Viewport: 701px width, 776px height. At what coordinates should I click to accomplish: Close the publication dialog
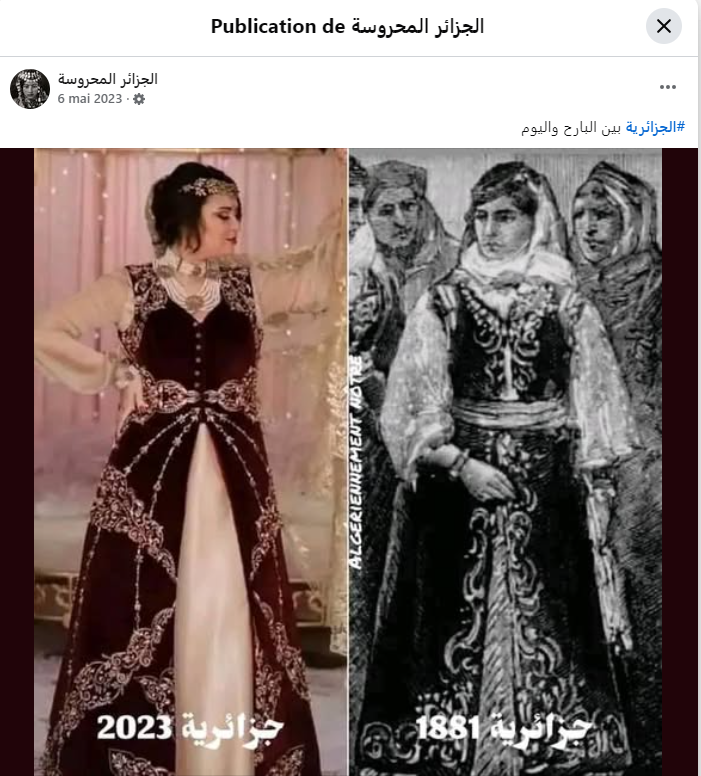(664, 27)
